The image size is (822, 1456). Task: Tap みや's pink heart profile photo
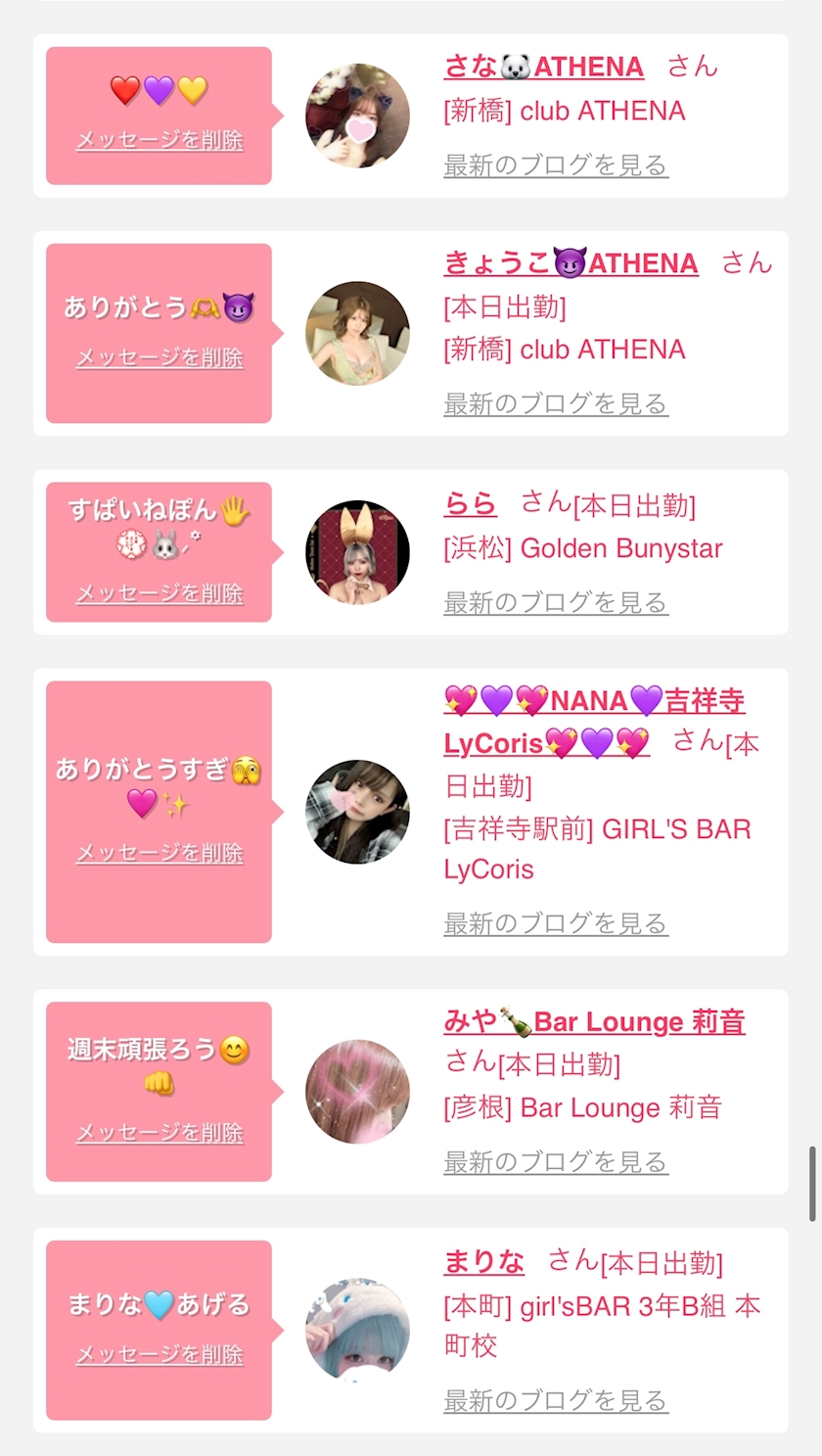coord(357,1092)
